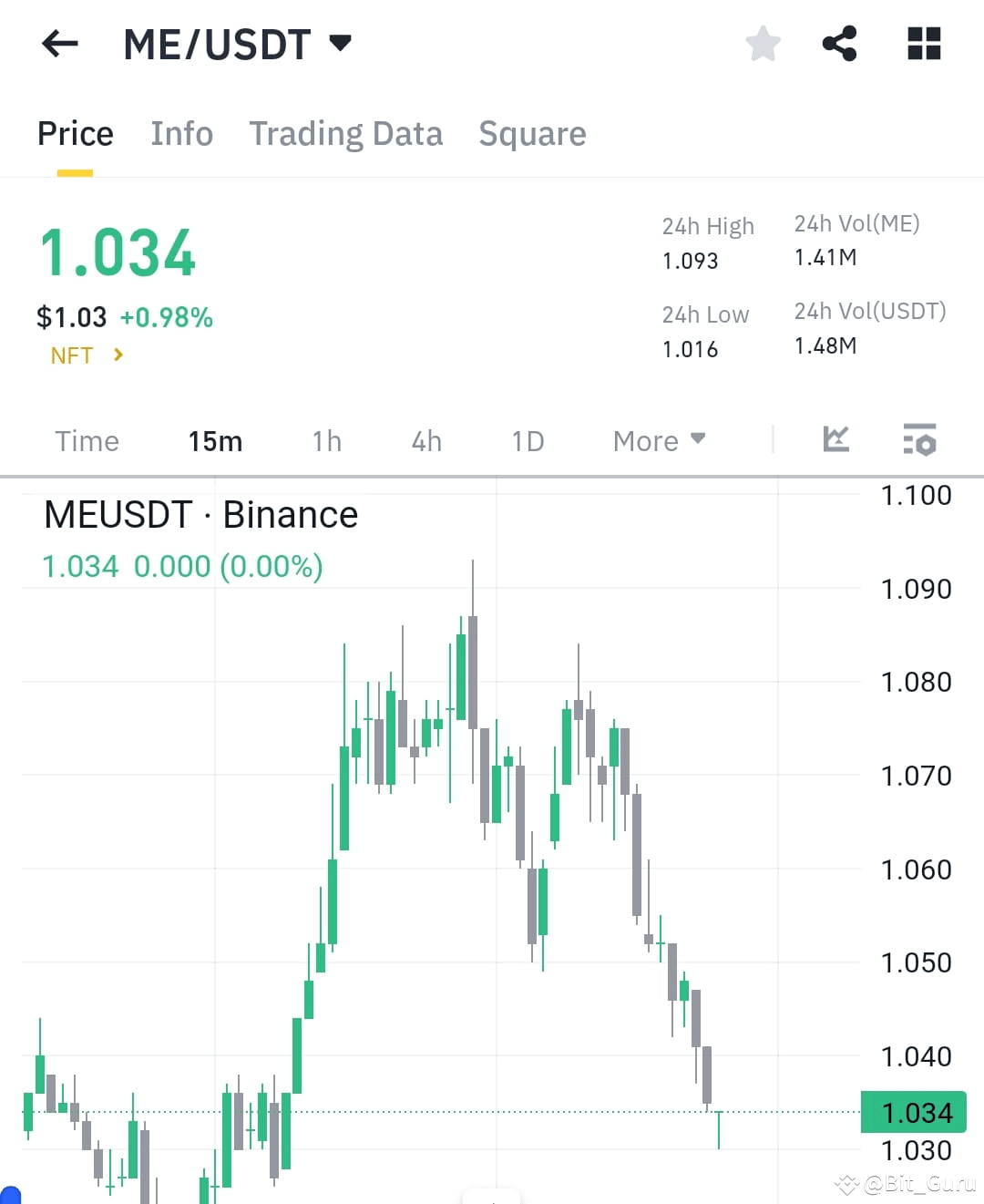The height and width of the screenshot is (1204, 984).
Task: Expand the NFT tag chevron
Action: pyautogui.click(x=118, y=355)
